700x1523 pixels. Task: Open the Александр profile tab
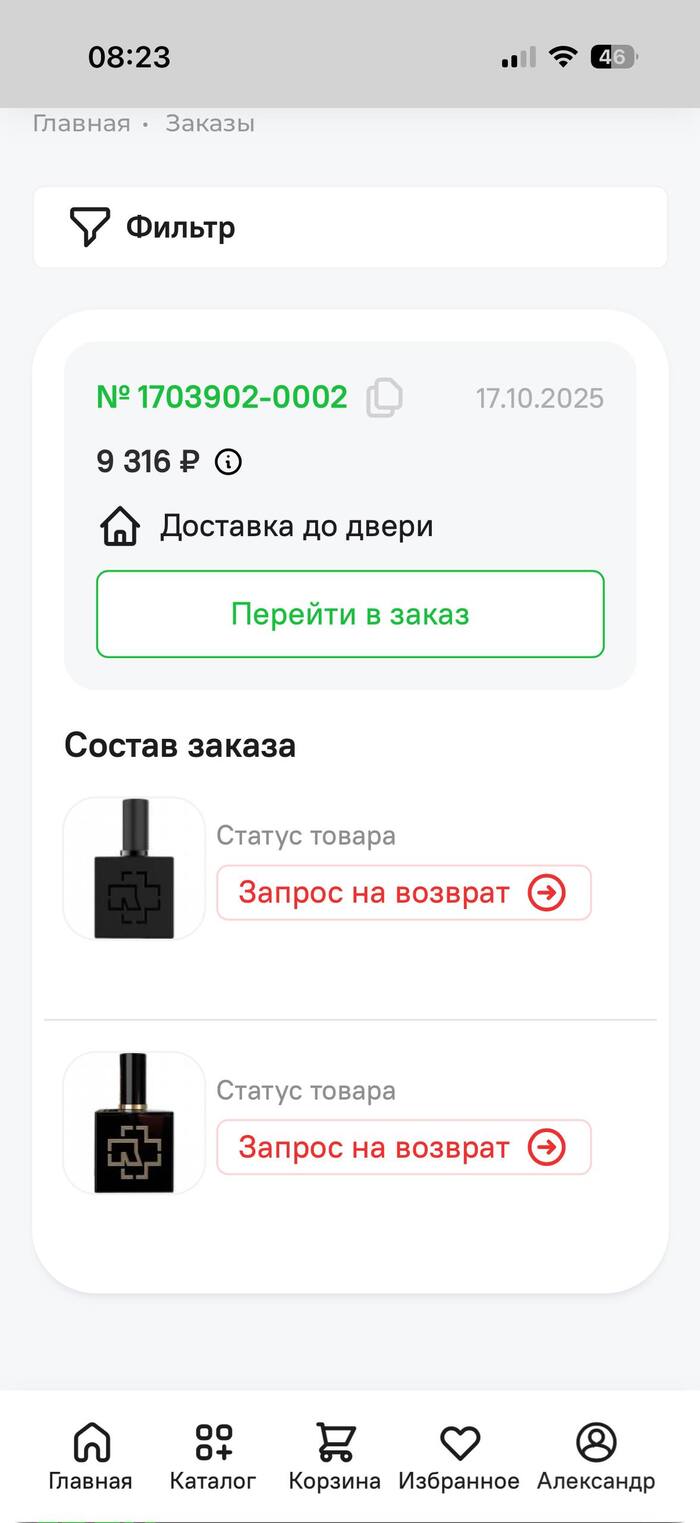tap(596, 1456)
